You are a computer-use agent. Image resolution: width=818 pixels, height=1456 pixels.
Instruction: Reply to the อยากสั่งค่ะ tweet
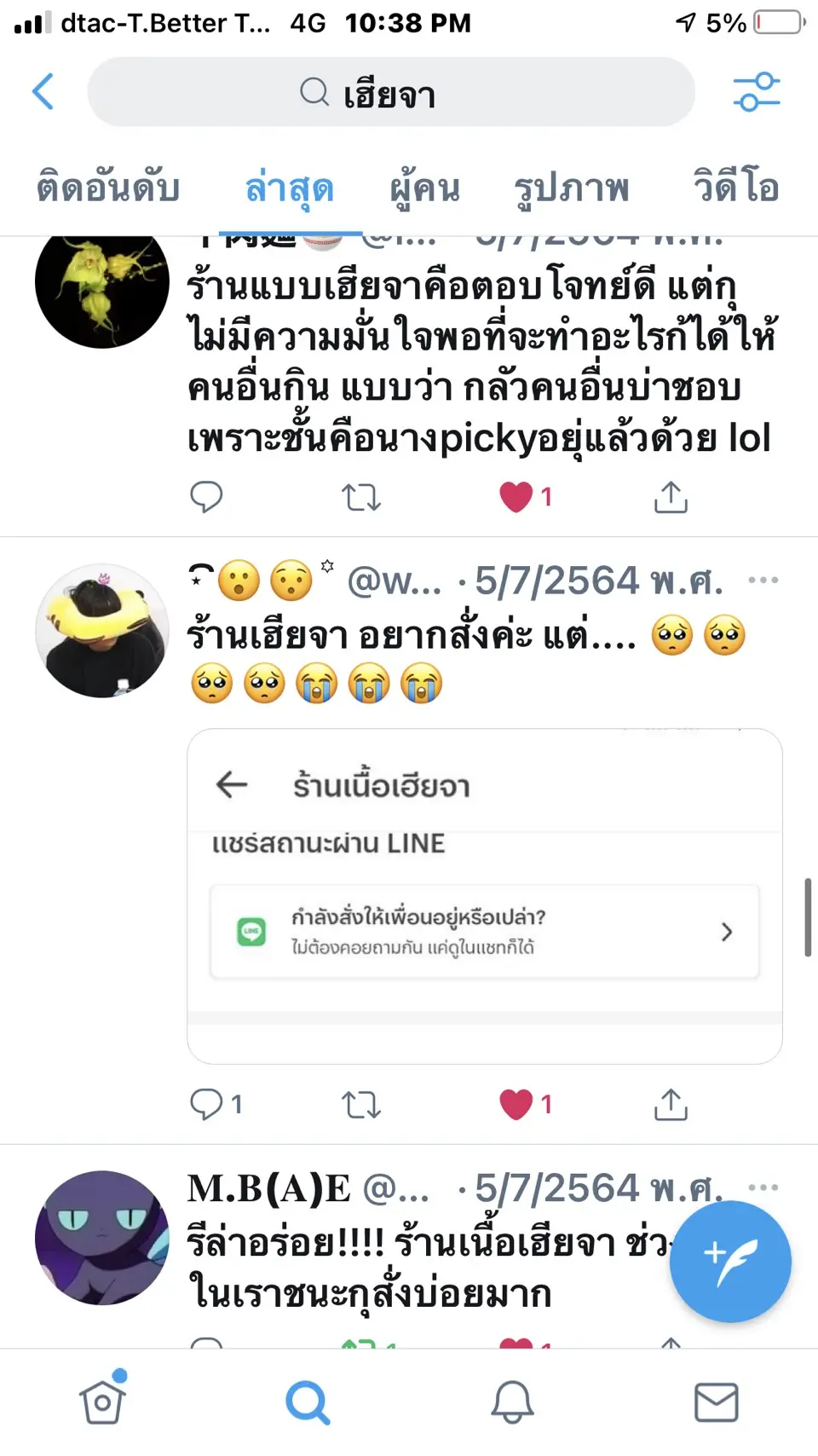click(206, 1104)
